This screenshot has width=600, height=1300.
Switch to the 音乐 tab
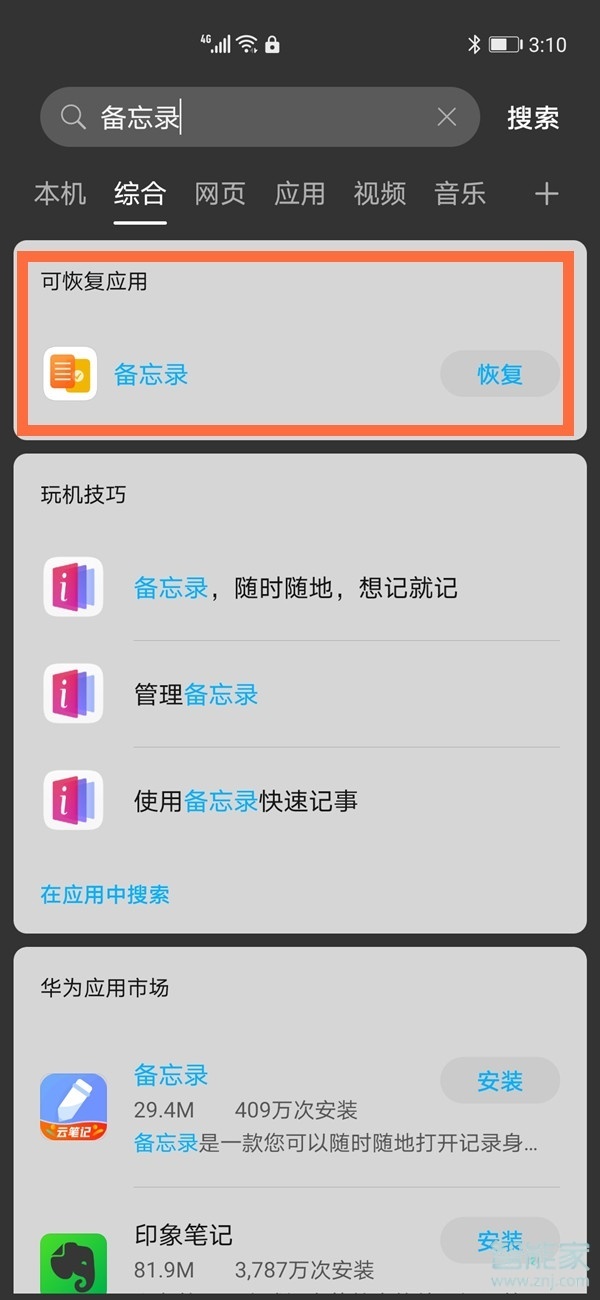click(460, 193)
